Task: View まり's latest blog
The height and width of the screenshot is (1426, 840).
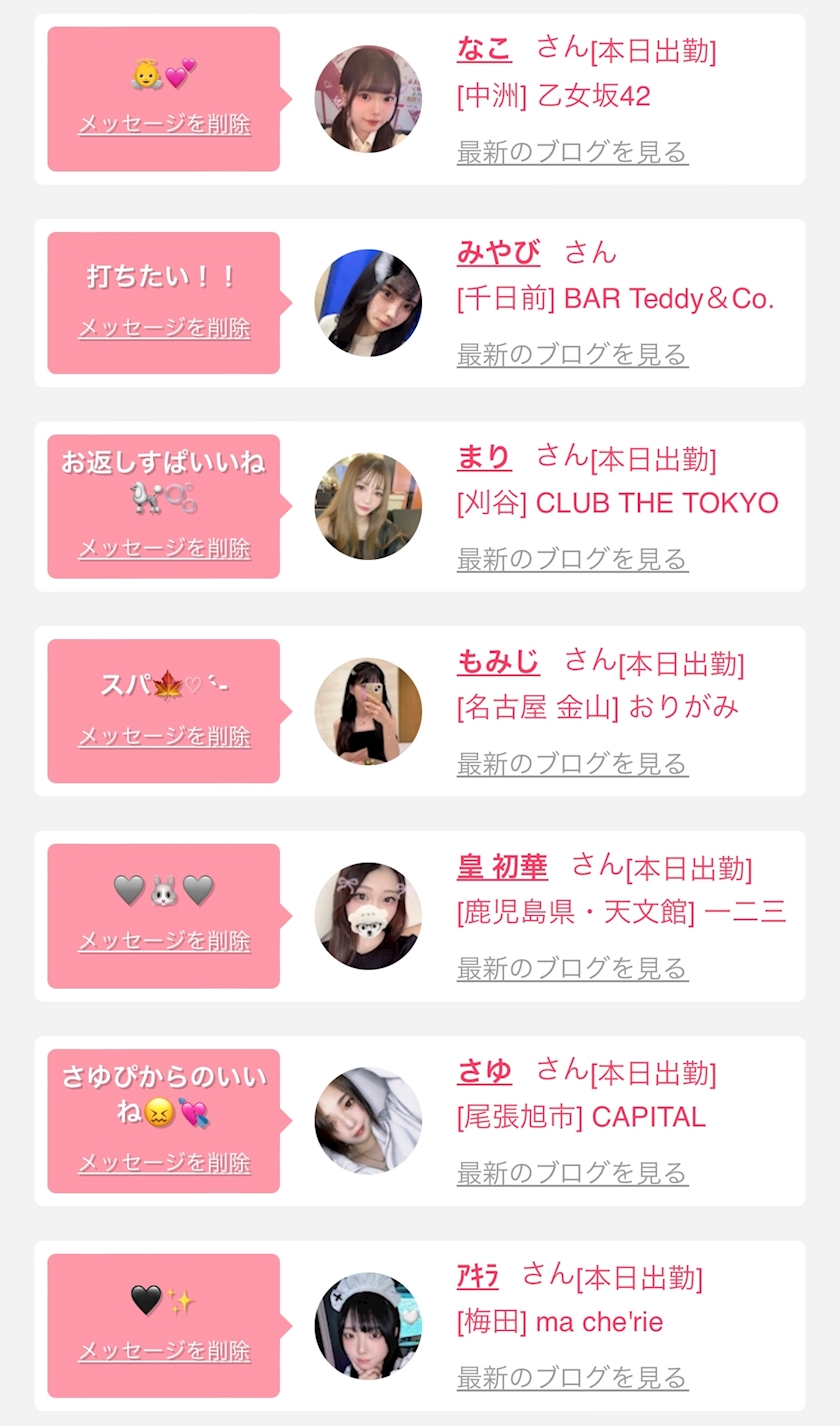Action: (x=572, y=559)
